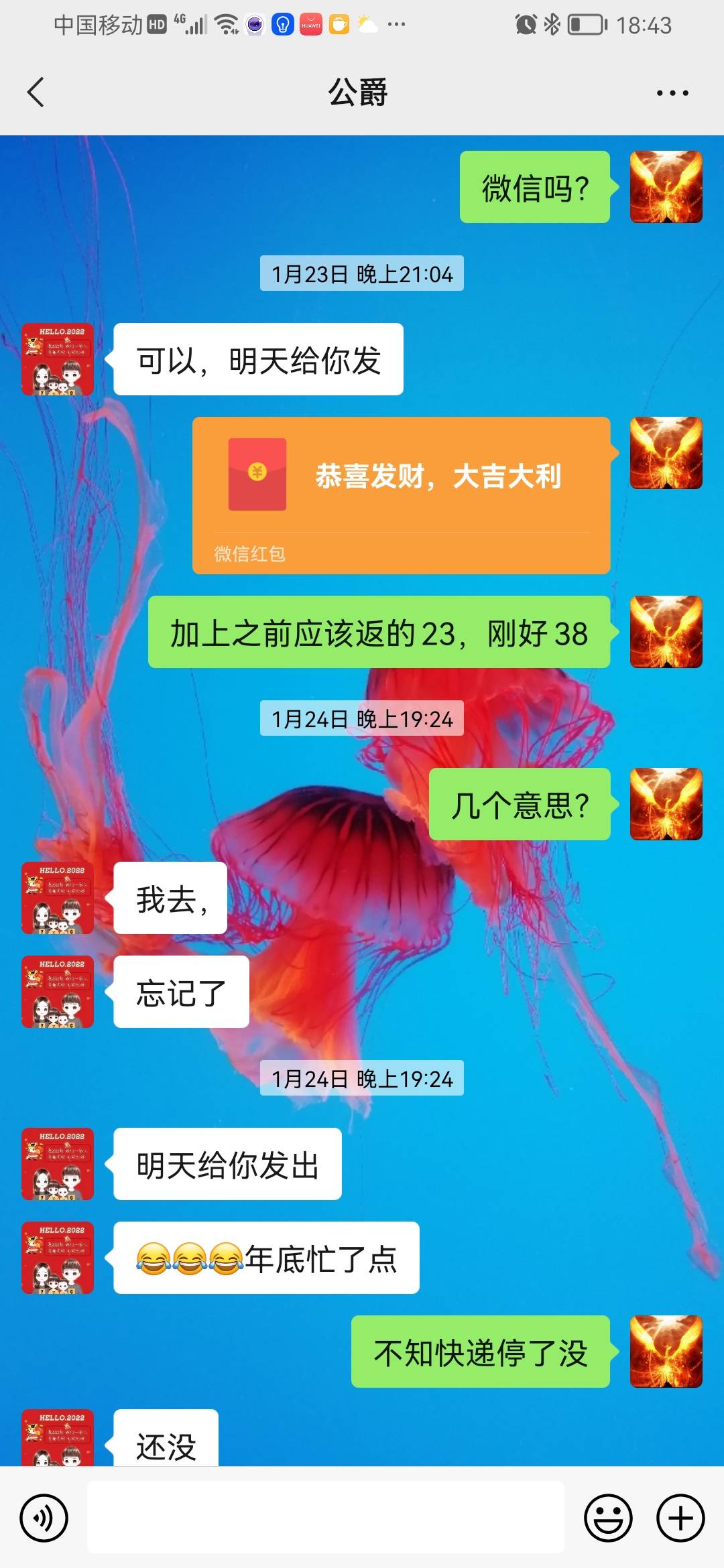Switch to voice message input
Image resolution: width=724 pixels, height=1568 pixels.
click(44, 1518)
